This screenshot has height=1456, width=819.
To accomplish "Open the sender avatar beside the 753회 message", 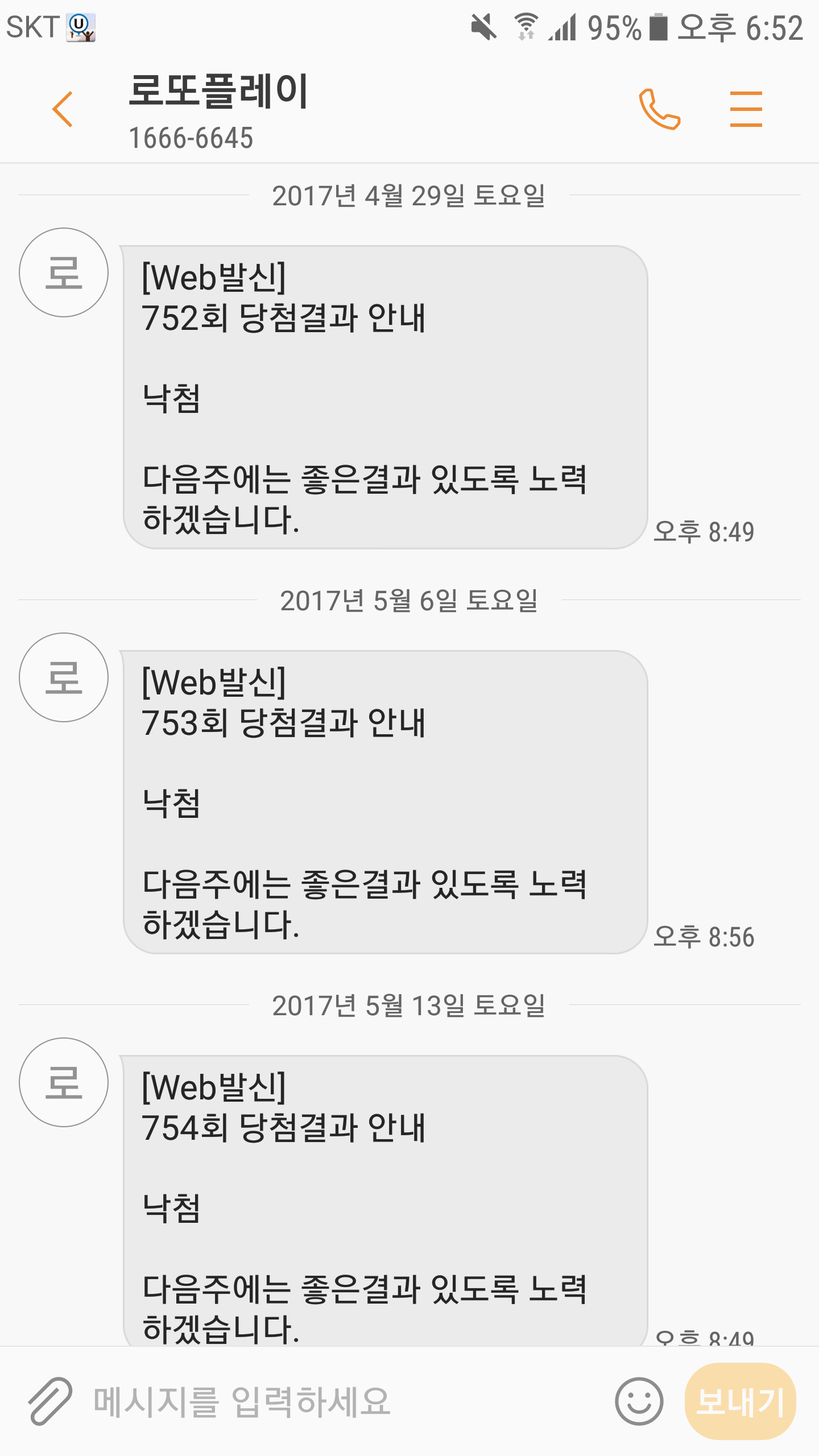I will click(x=64, y=677).
